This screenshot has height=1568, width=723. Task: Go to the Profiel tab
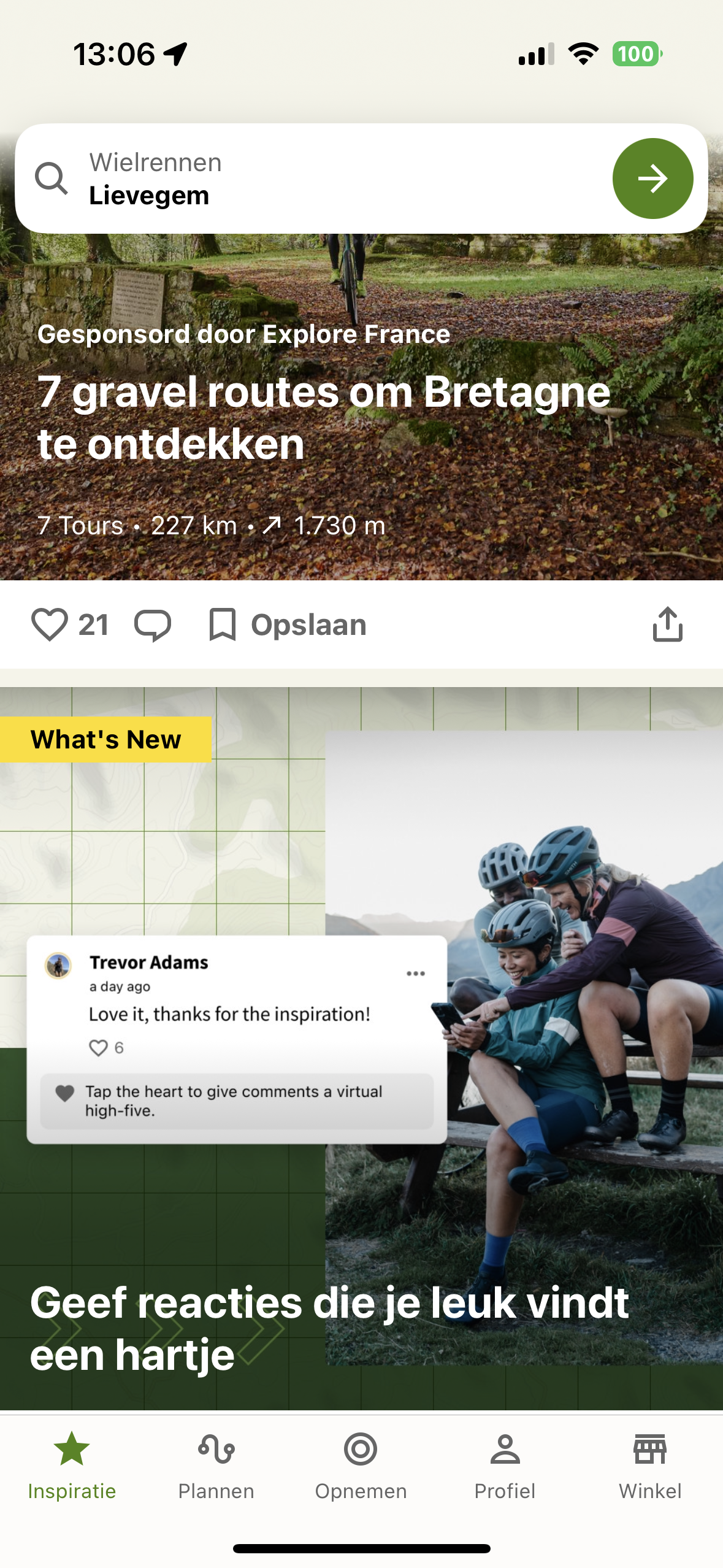coord(505,1466)
